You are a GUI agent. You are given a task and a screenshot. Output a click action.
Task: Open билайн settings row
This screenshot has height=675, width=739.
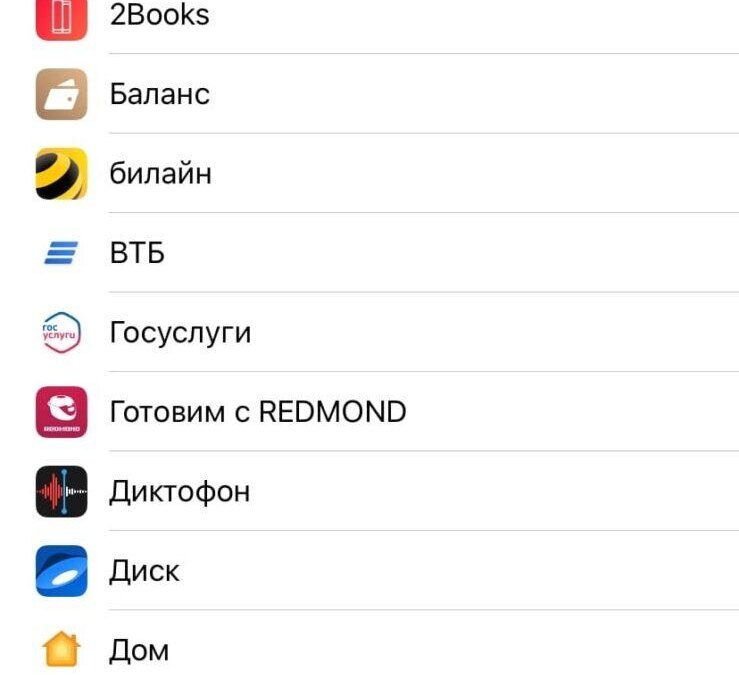click(160, 174)
